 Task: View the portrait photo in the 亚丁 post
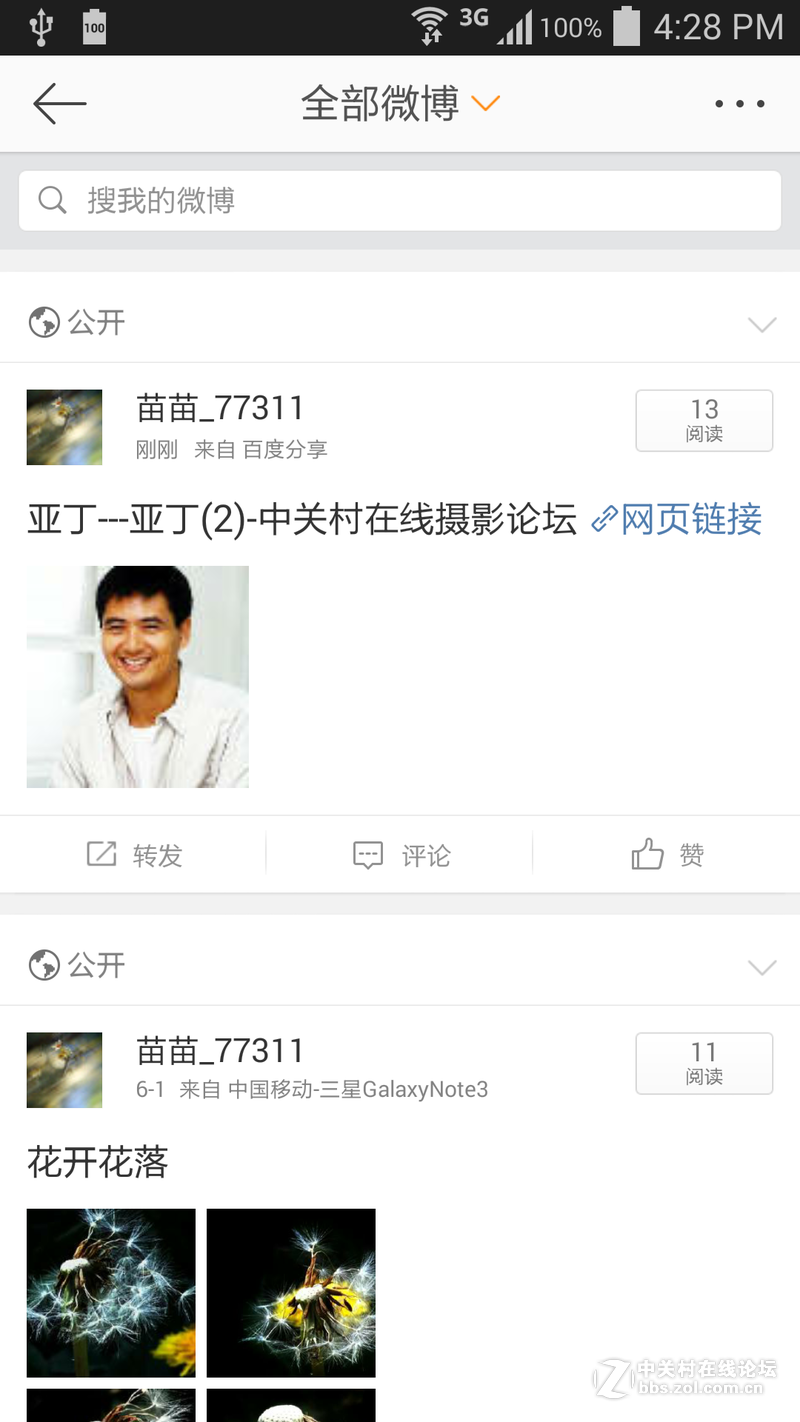138,677
